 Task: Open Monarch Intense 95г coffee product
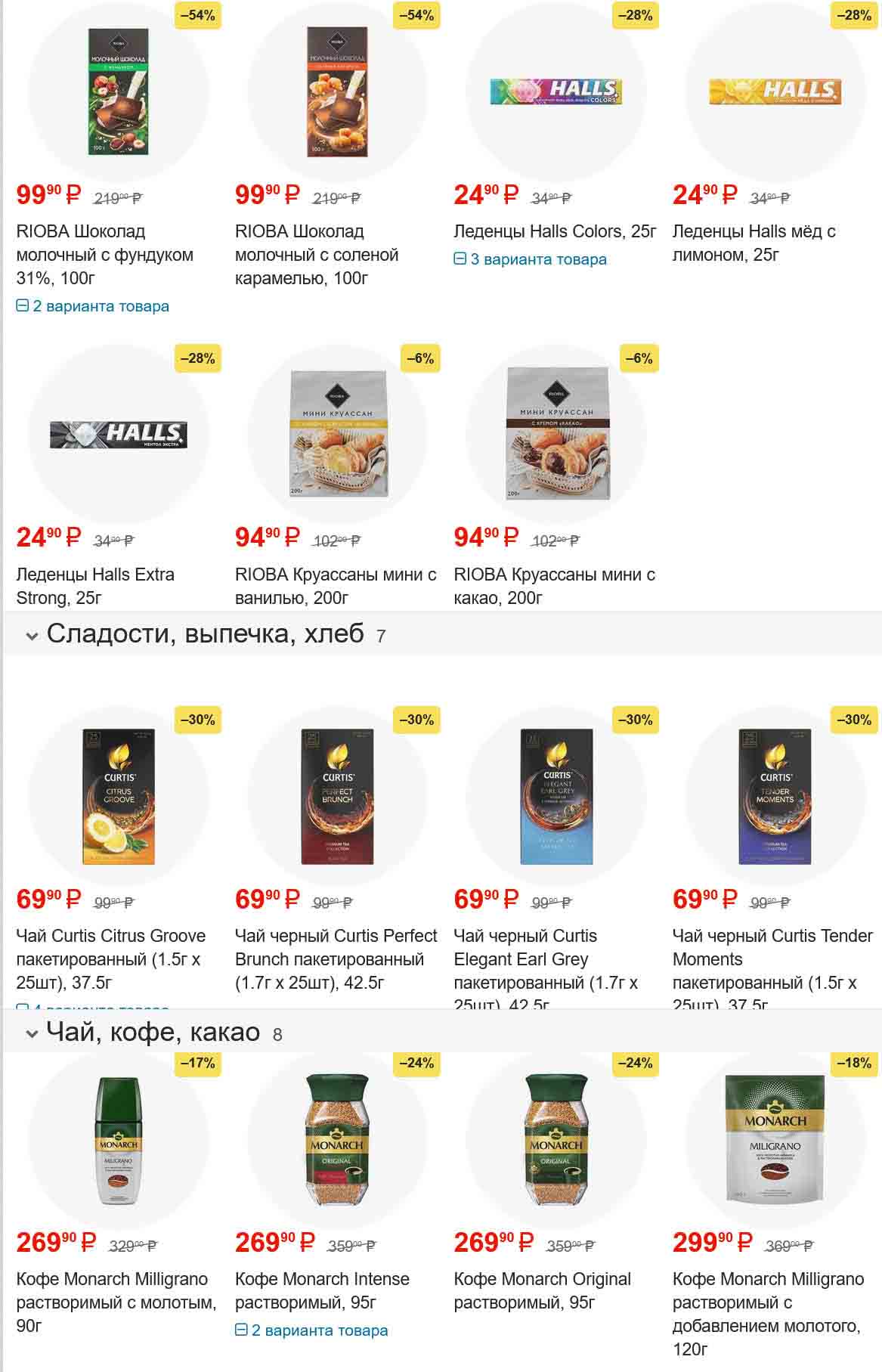(x=322, y=1290)
